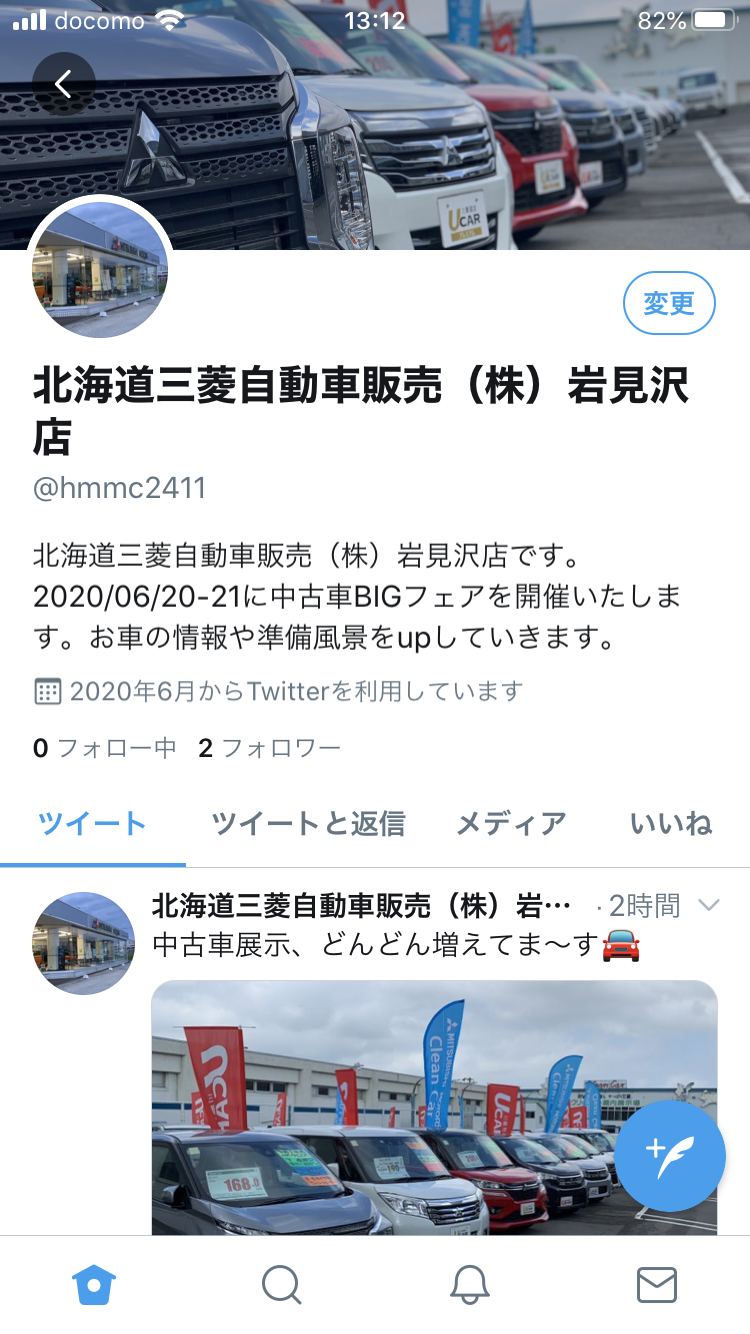Open the notifications bell tab
Image resolution: width=750 pixels, height=1334 pixels.
[x=469, y=1285]
